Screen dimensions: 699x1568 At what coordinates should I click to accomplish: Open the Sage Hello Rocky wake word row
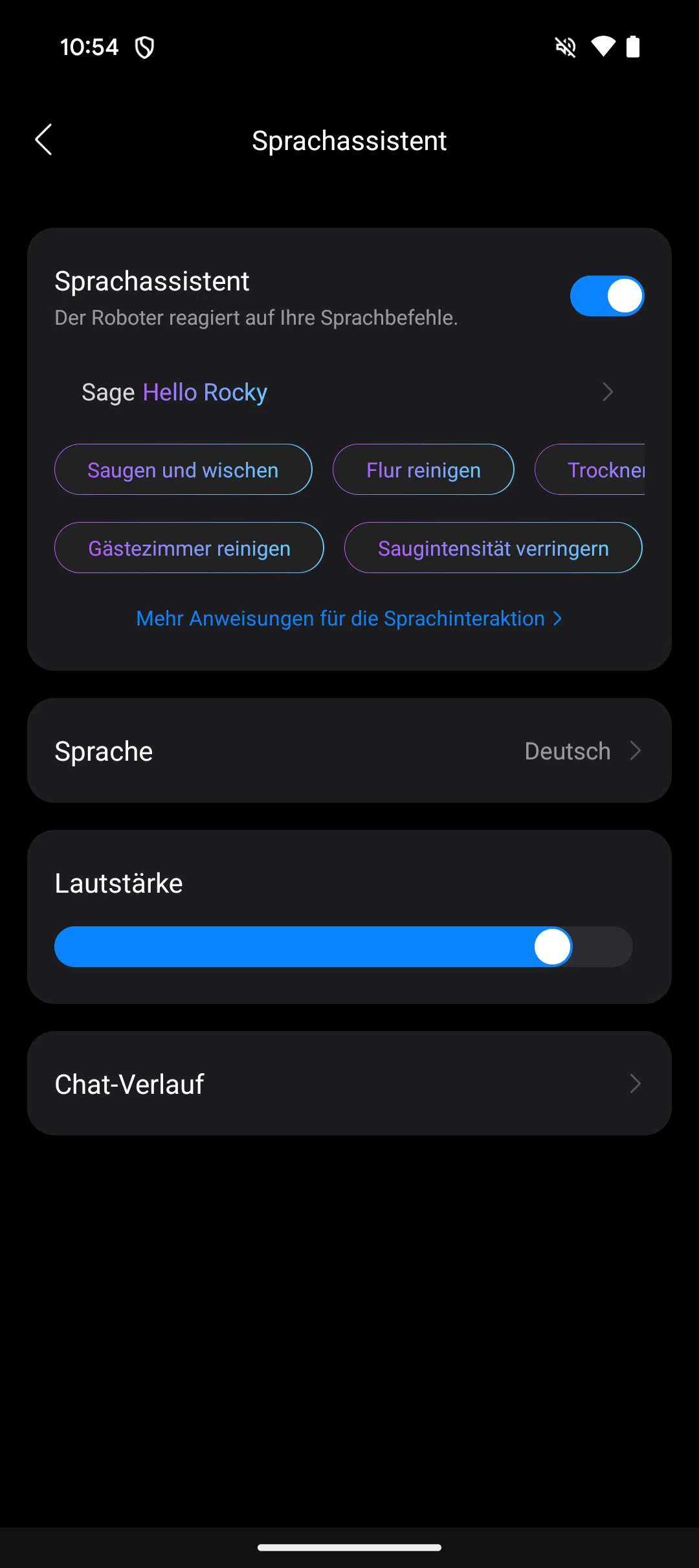[x=349, y=392]
